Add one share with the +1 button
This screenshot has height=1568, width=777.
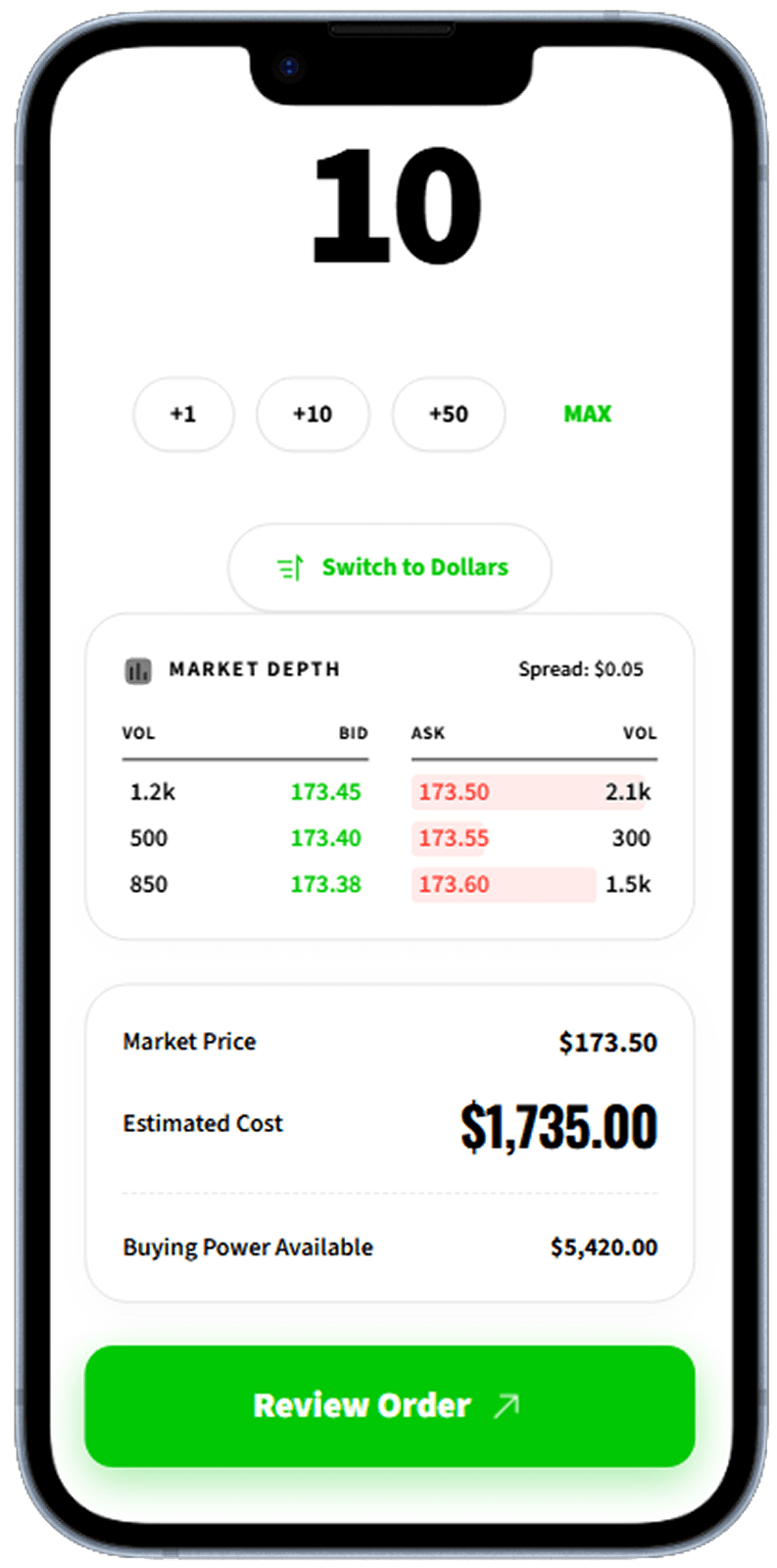coord(183,415)
